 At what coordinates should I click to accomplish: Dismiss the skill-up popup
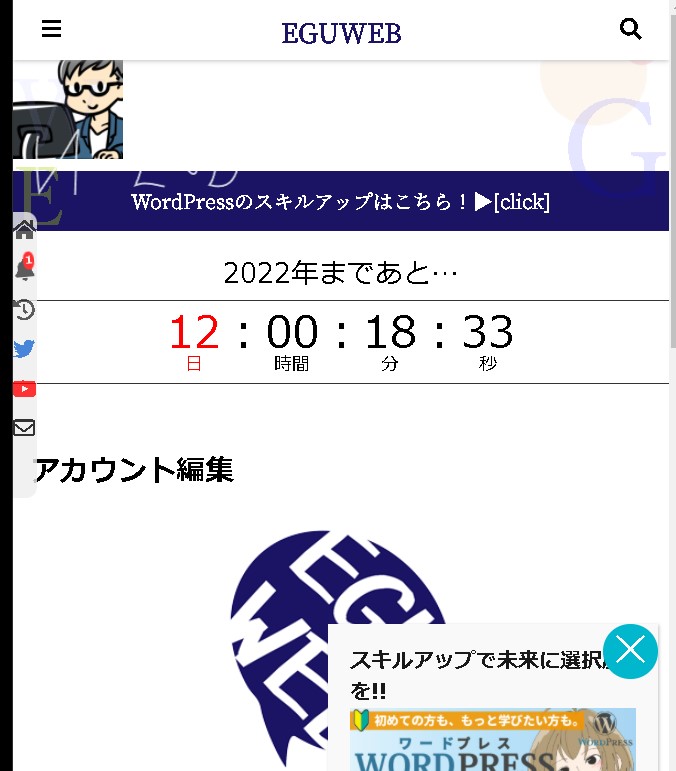[x=630, y=651]
